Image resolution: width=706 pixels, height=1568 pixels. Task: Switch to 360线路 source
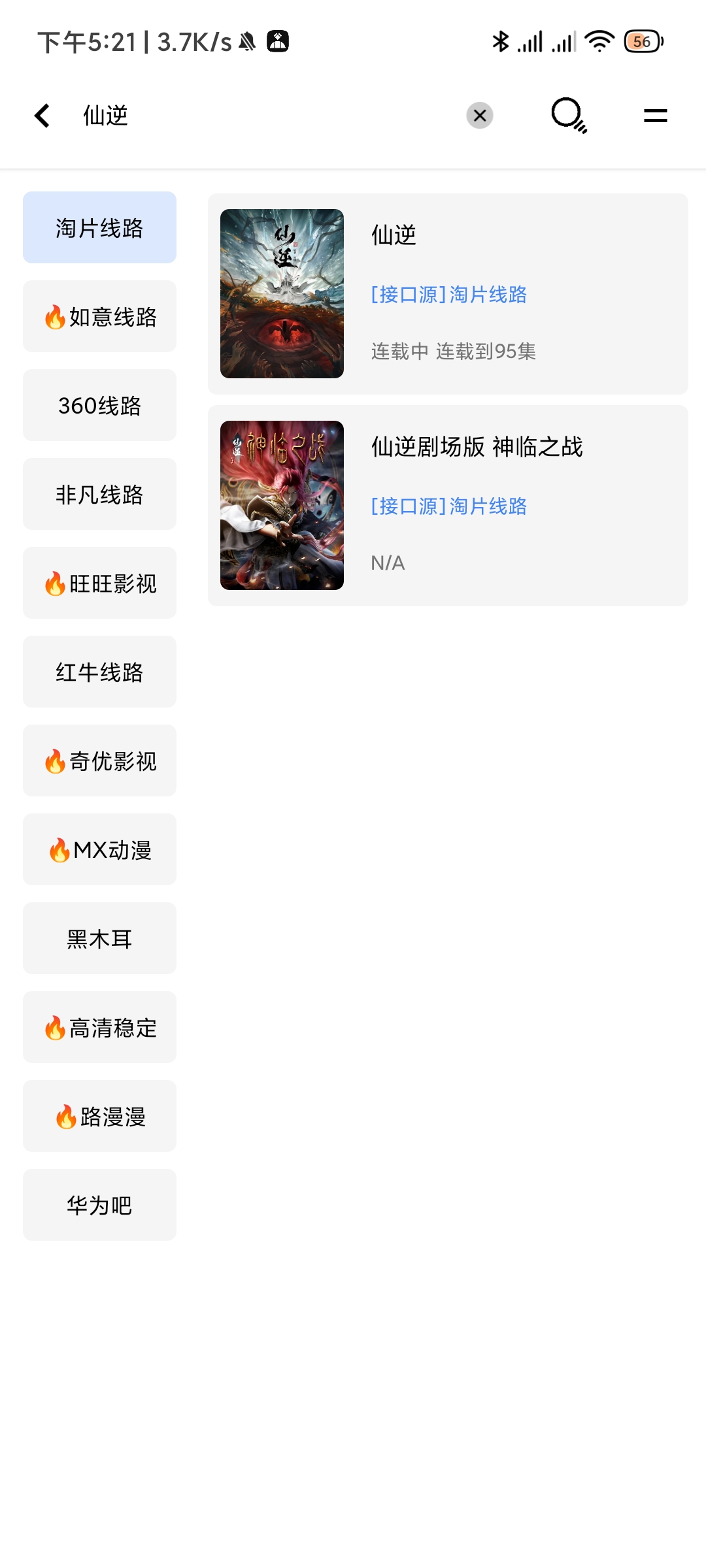[99, 405]
